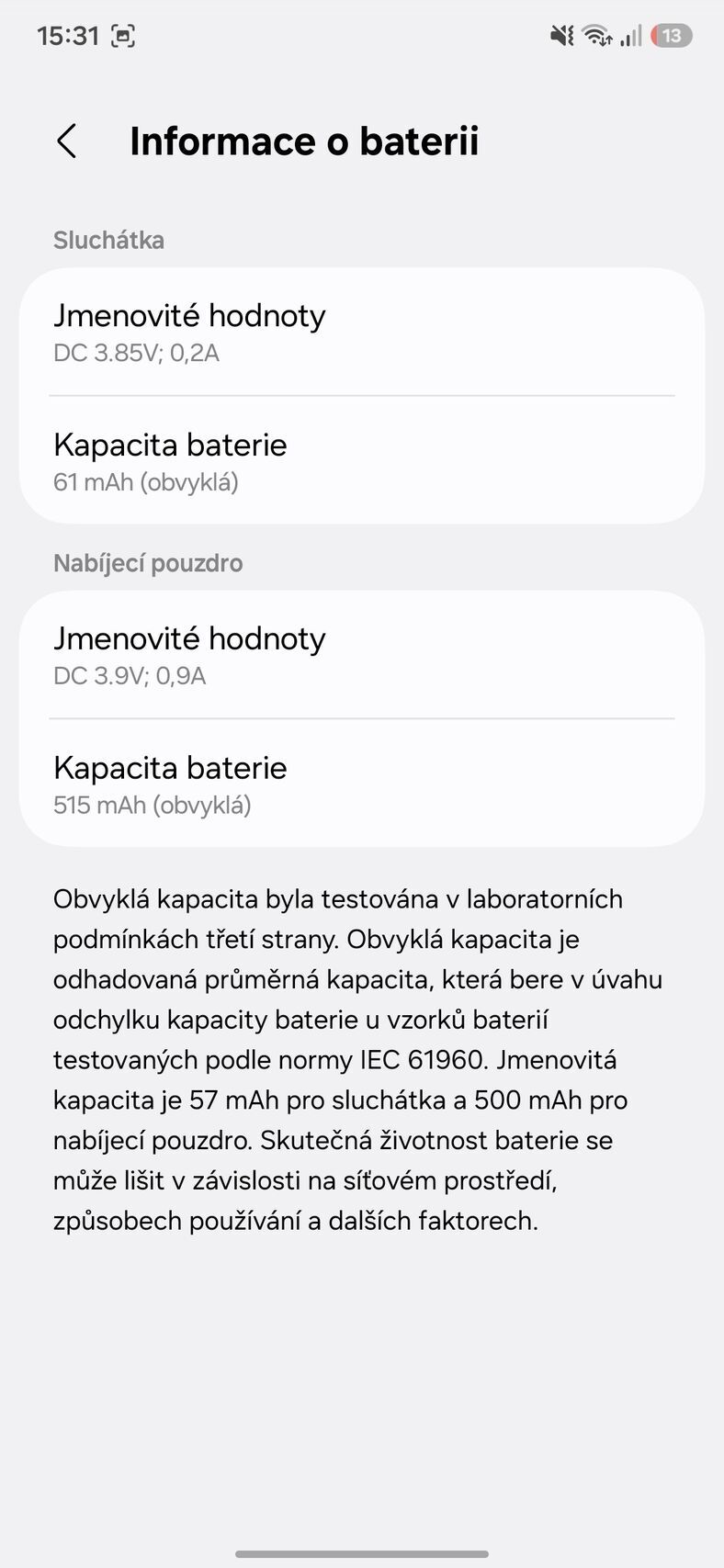
Task: Open the Informace o baterii title
Action: [x=304, y=141]
